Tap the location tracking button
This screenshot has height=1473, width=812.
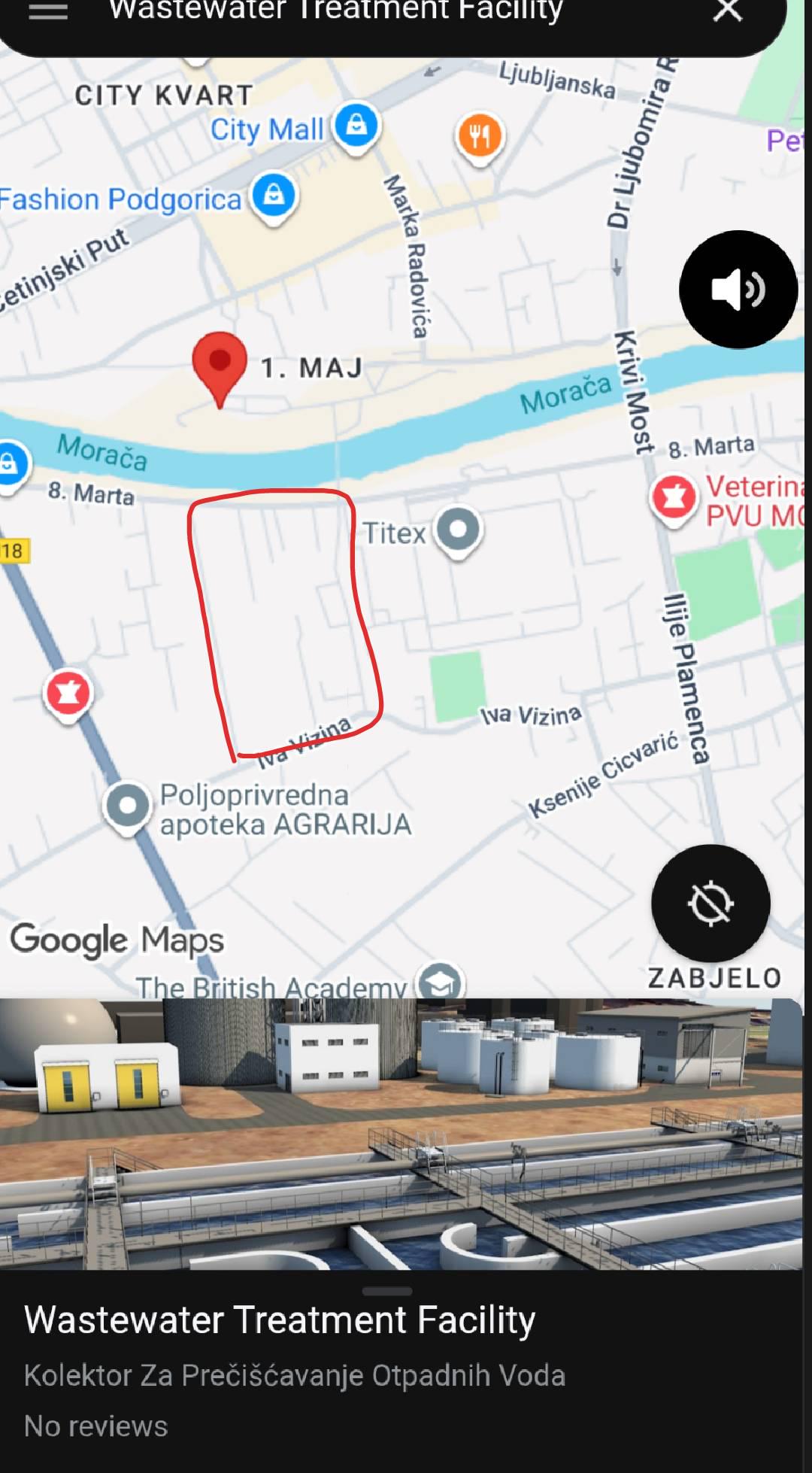click(710, 903)
